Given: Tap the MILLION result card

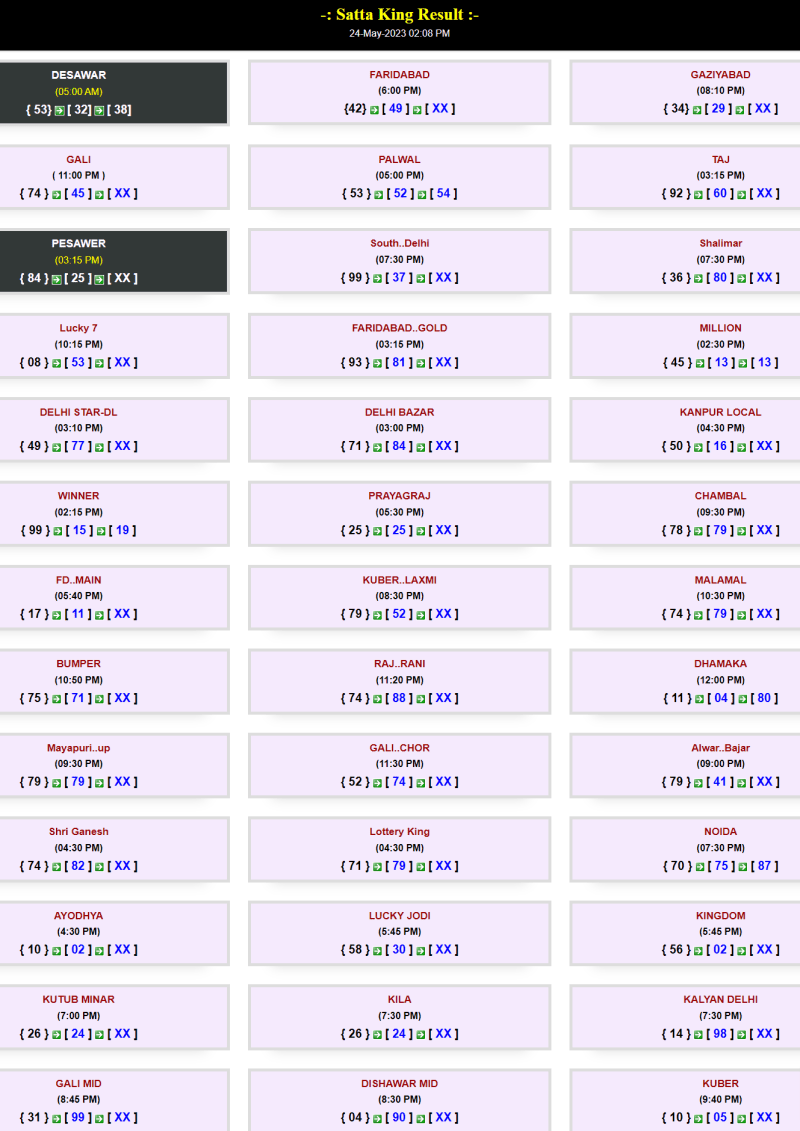Looking at the screenshot, I should tap(720, 345).
